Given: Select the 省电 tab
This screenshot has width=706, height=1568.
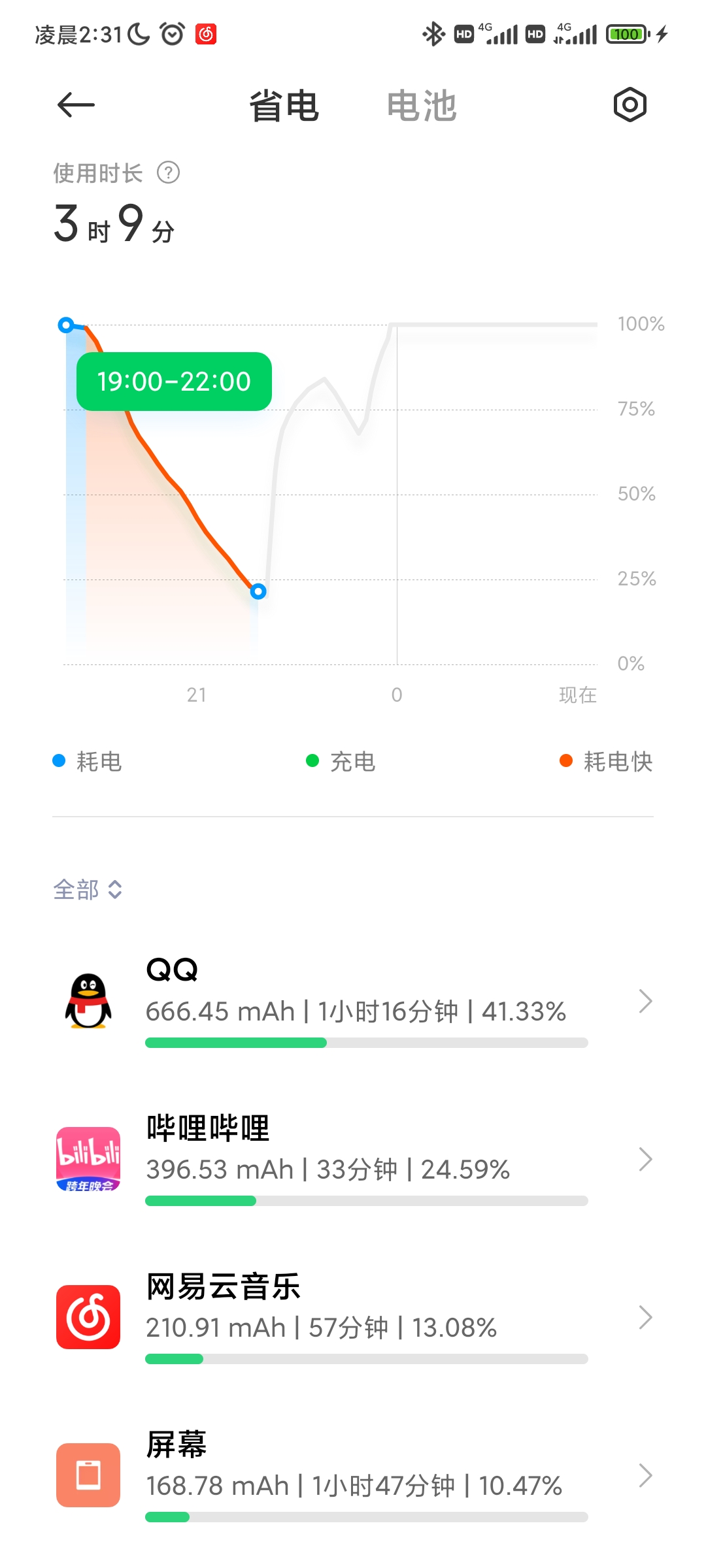Looking at the screenshot, I should pyautogui.click(x=284, y=106).
